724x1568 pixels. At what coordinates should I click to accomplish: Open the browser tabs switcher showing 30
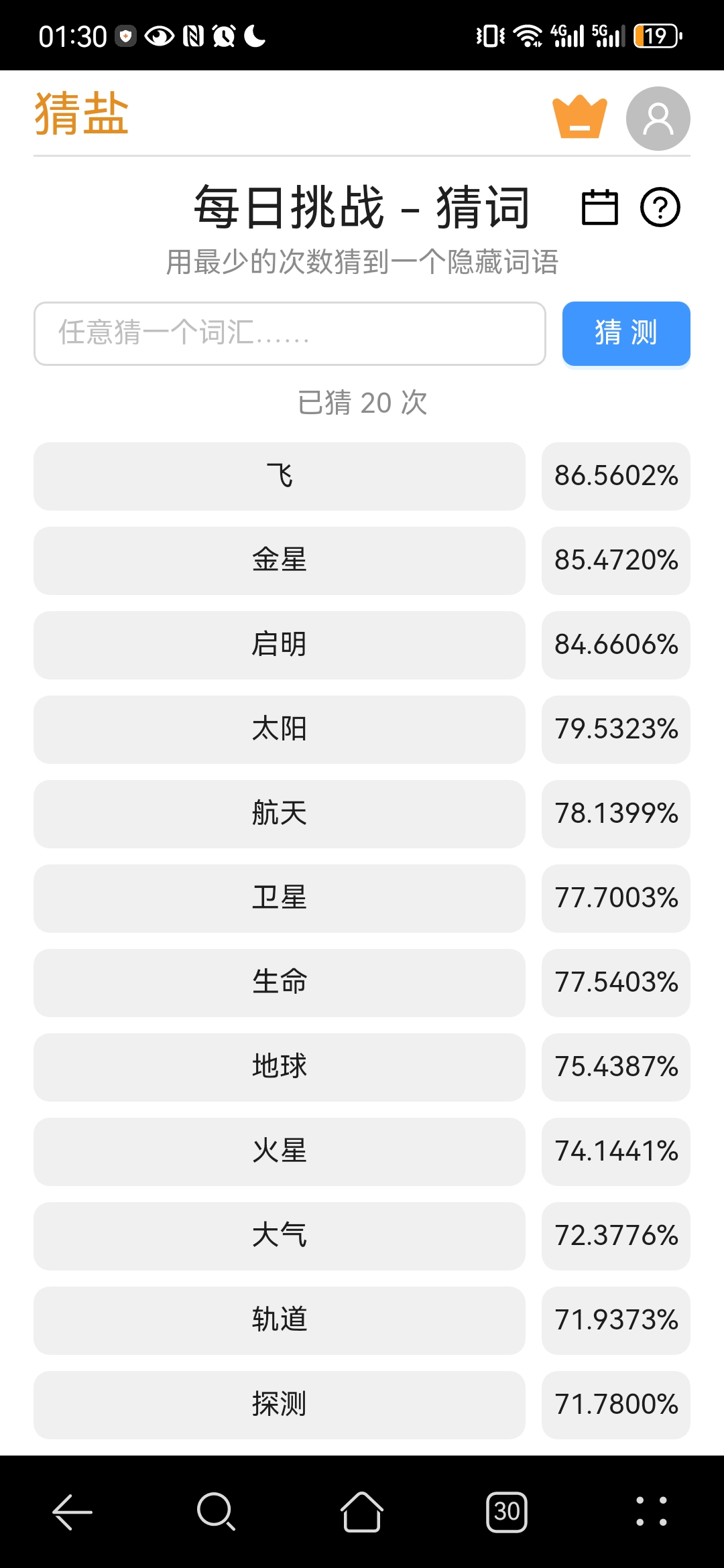click(507, 1512)
